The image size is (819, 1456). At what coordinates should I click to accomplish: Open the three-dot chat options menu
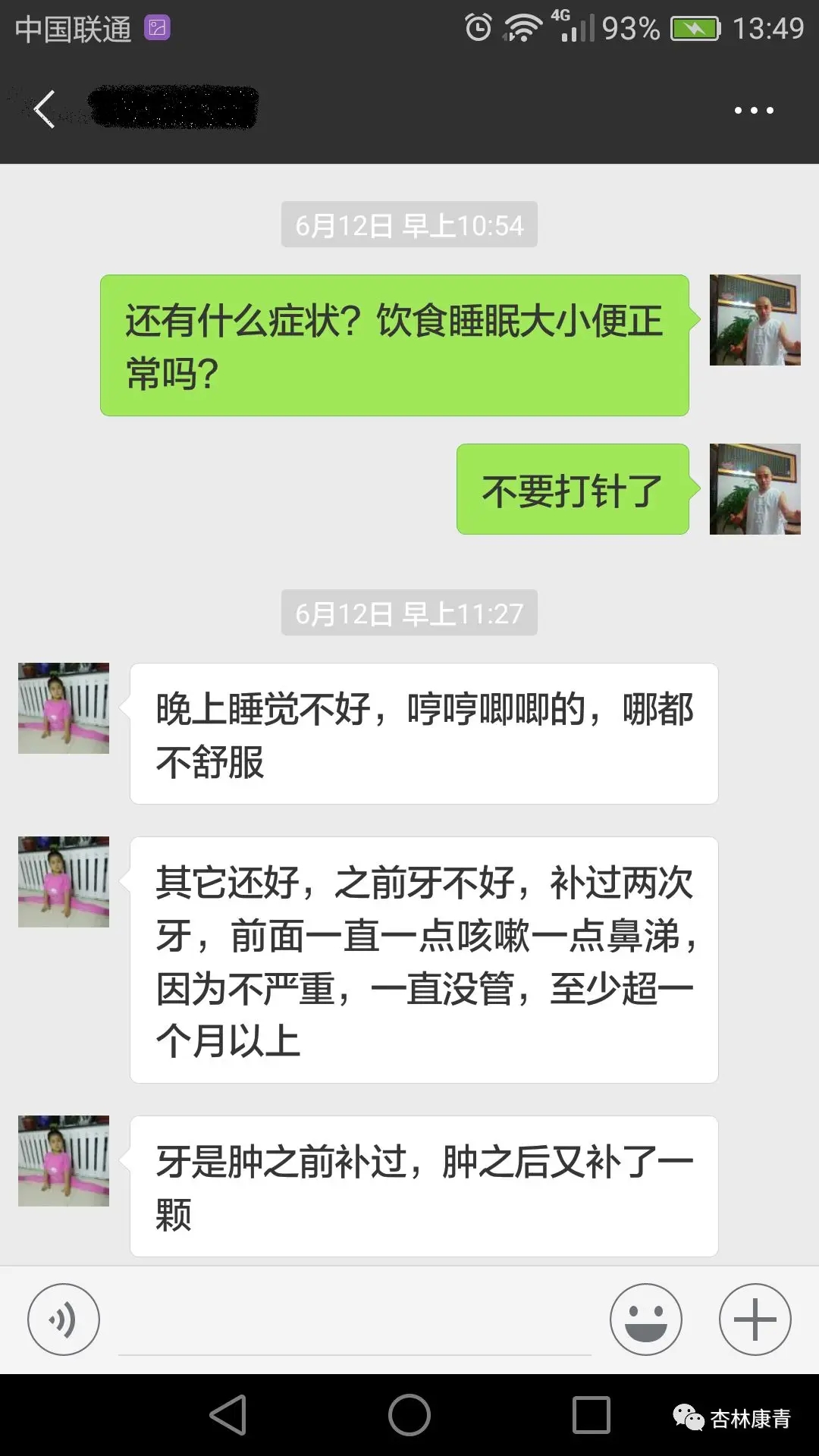click(x=754, y=111)
